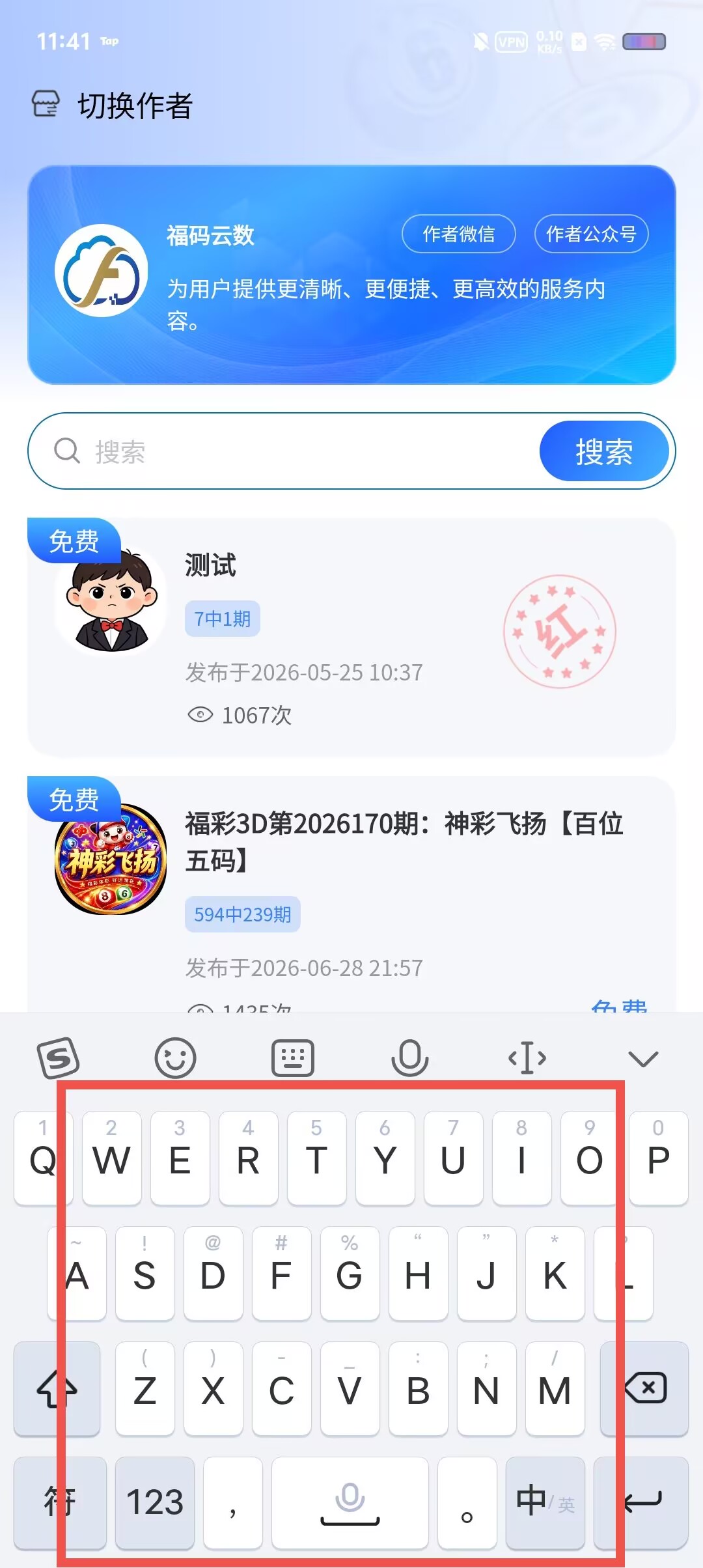This screenshot has width=703, height=1568.
Task: Toggle 中/英 input language key
Action: pos(545,1503)
